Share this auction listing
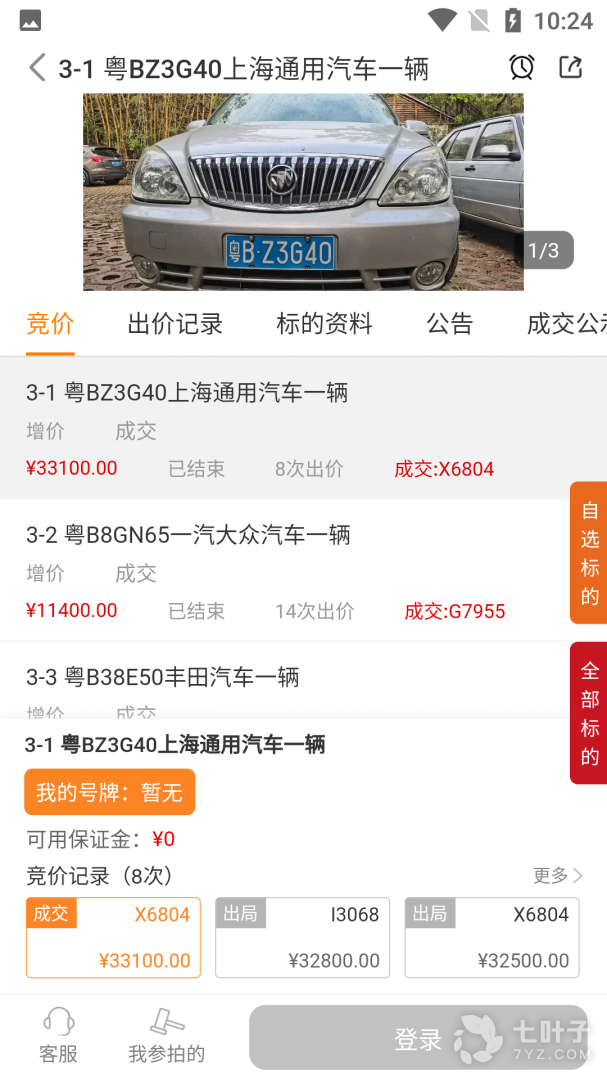Screen dimensions: 607x1080 click(570, 67)
